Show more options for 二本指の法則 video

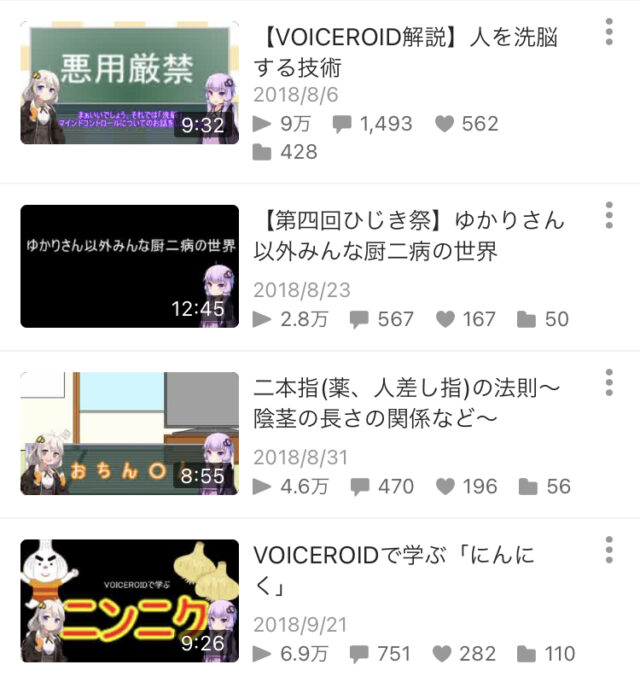pyautogui.click(x=608, y=382)
